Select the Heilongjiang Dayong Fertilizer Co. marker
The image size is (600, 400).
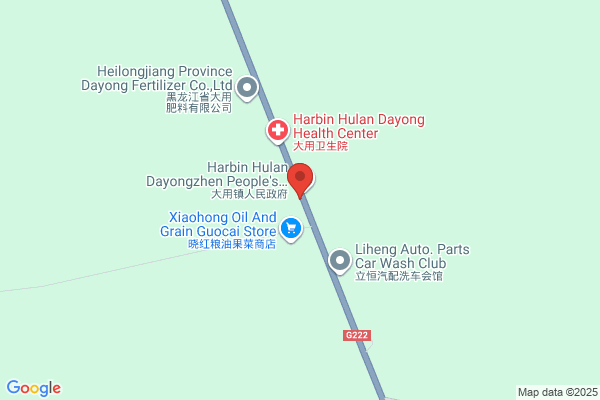[x=248, y=87]
